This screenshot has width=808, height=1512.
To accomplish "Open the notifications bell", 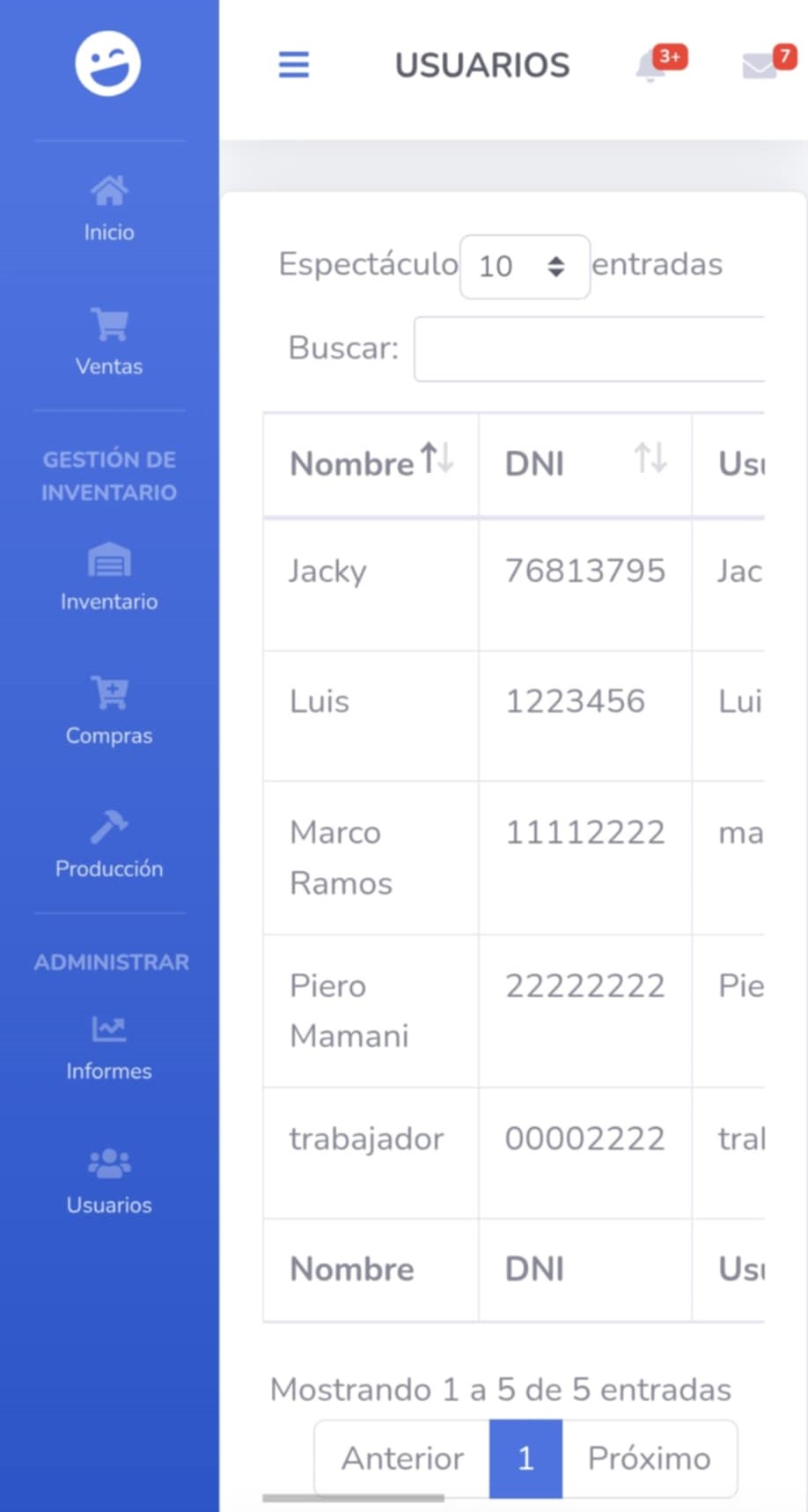I will click(652, 66).
